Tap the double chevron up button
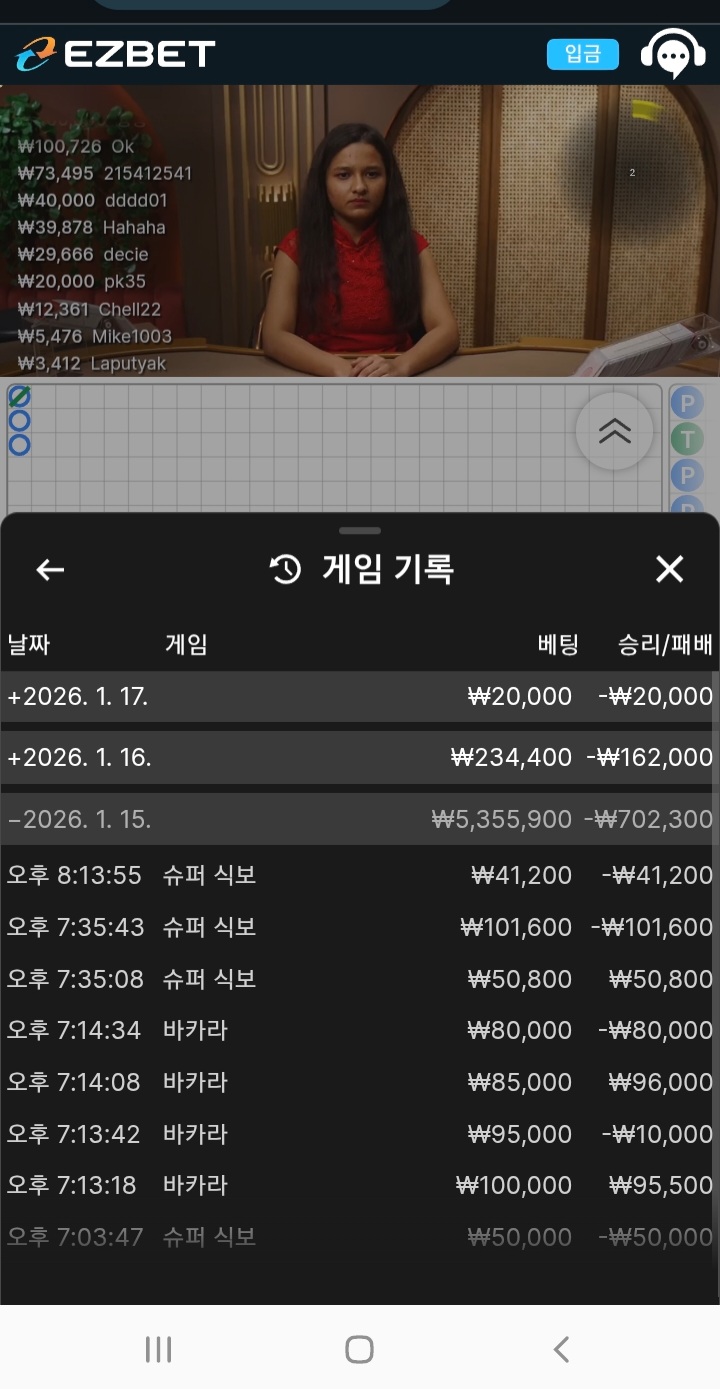 pos(614,431)
